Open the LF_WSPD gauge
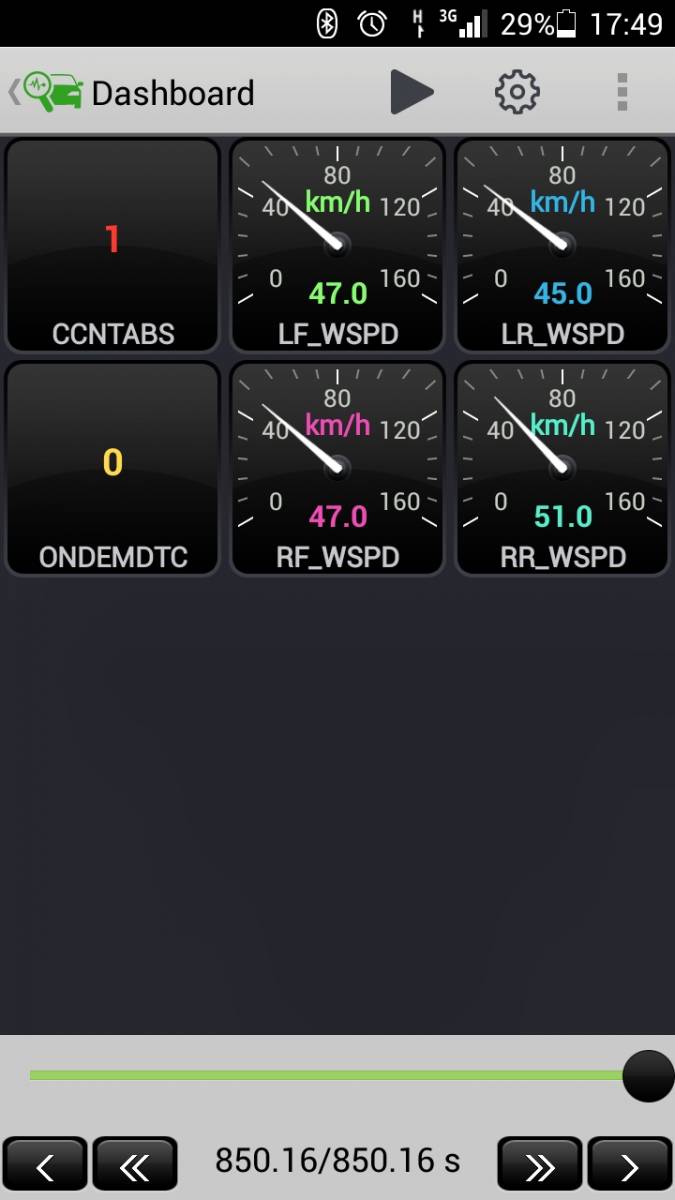 pos(338,246)
